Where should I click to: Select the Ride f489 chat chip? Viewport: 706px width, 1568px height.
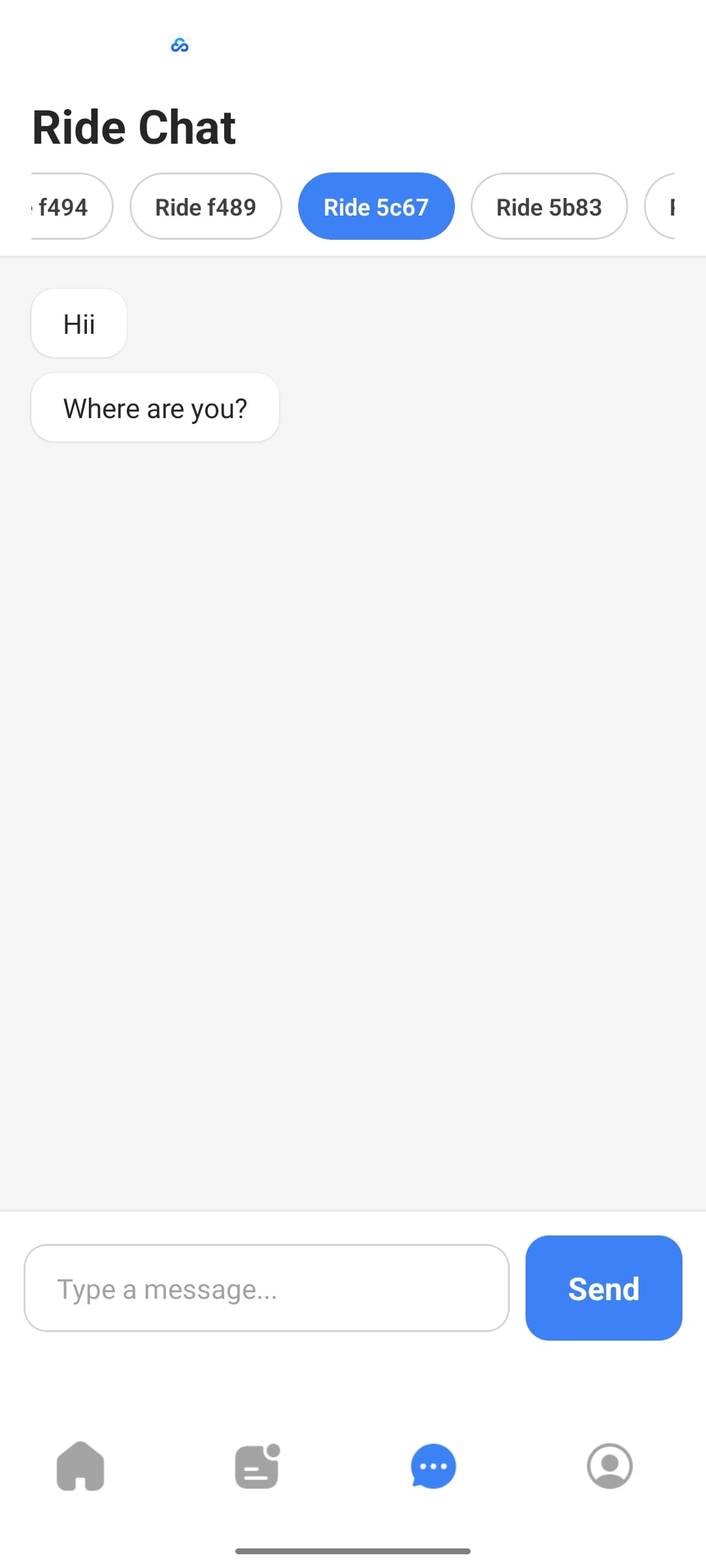click(205, 206)
